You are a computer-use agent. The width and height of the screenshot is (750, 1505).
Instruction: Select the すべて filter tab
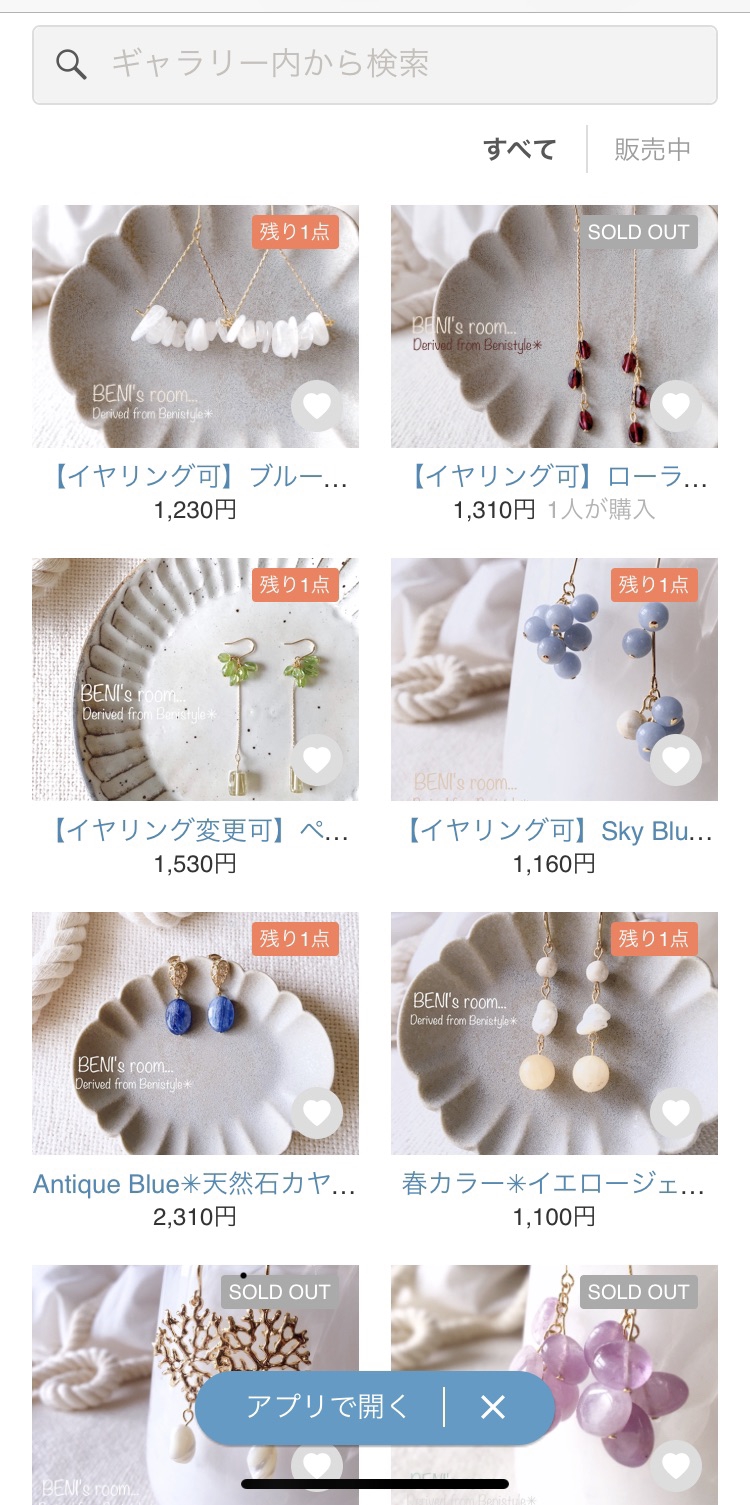[519, 150]
